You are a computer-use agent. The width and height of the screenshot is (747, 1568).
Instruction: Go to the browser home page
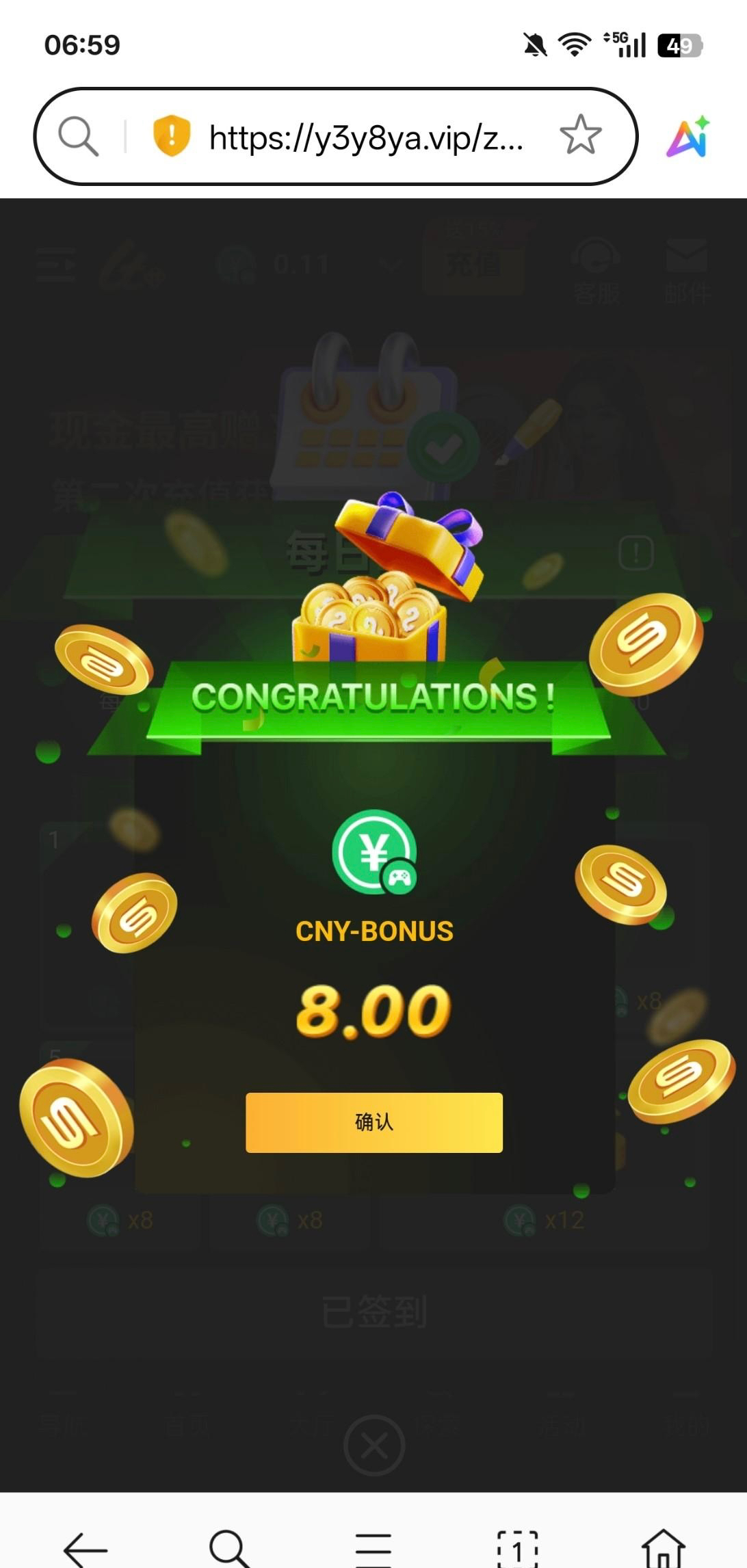662,1549
